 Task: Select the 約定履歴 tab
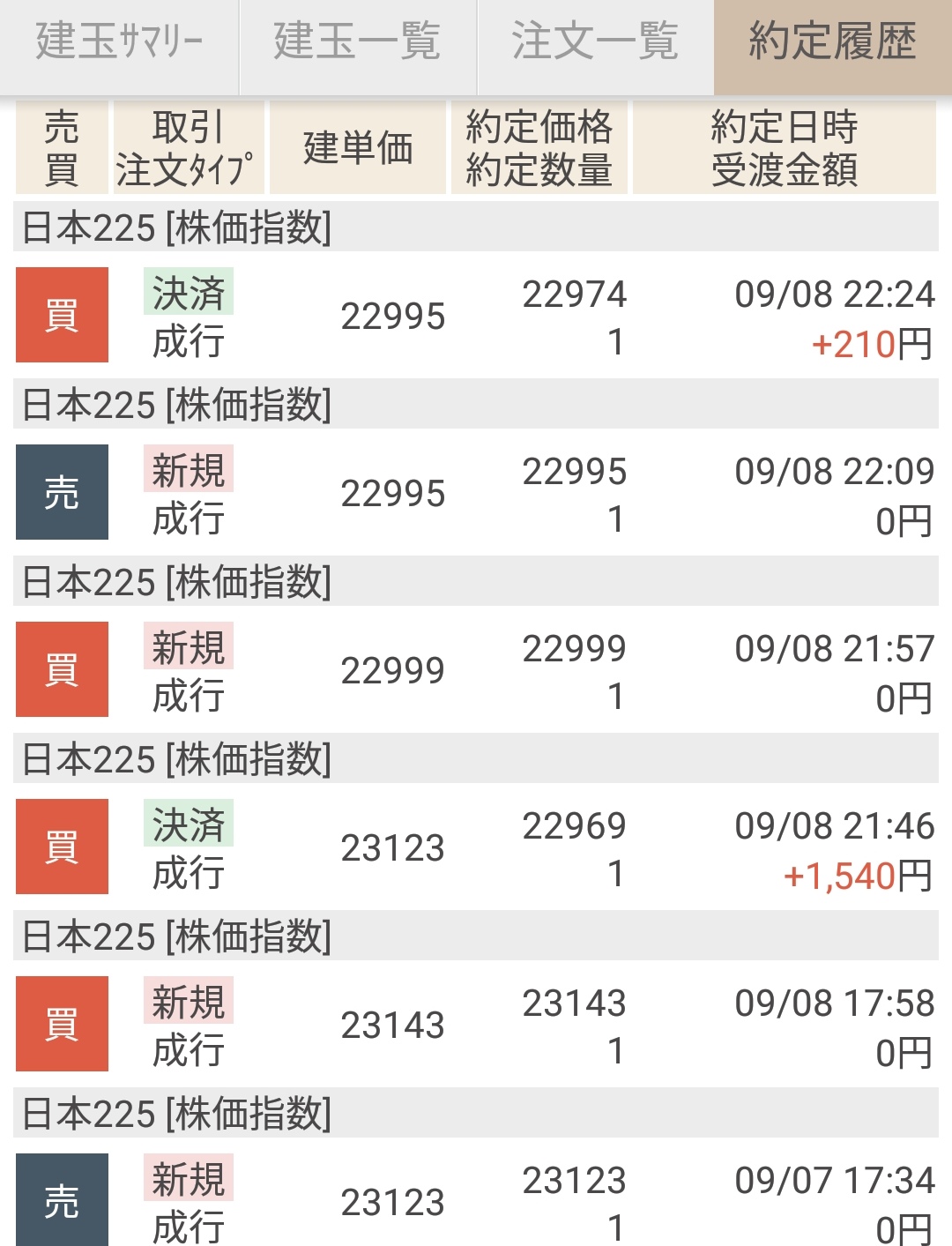[x=832, y=42]
